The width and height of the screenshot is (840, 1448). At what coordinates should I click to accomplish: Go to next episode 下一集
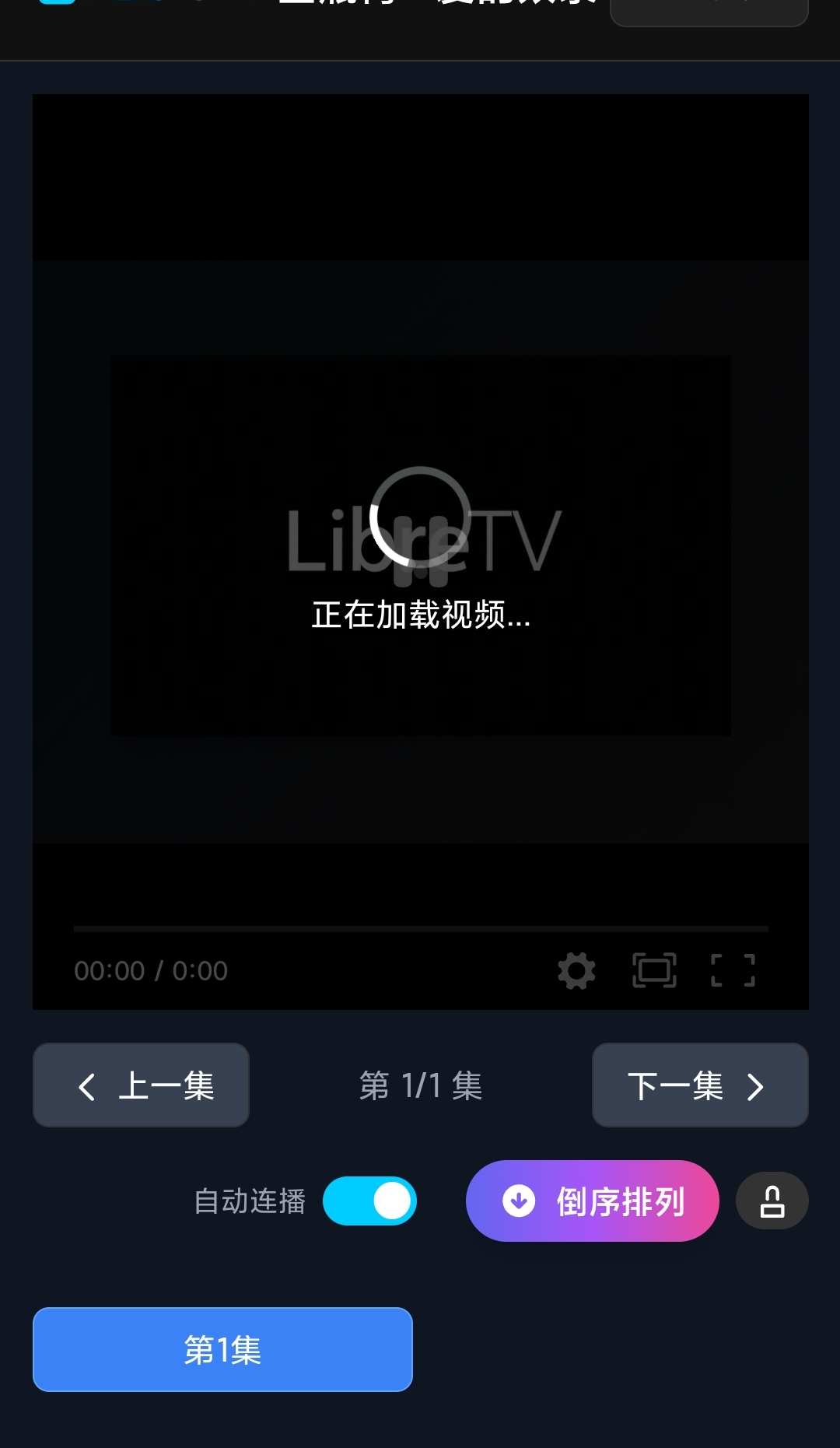(700, 1085)
